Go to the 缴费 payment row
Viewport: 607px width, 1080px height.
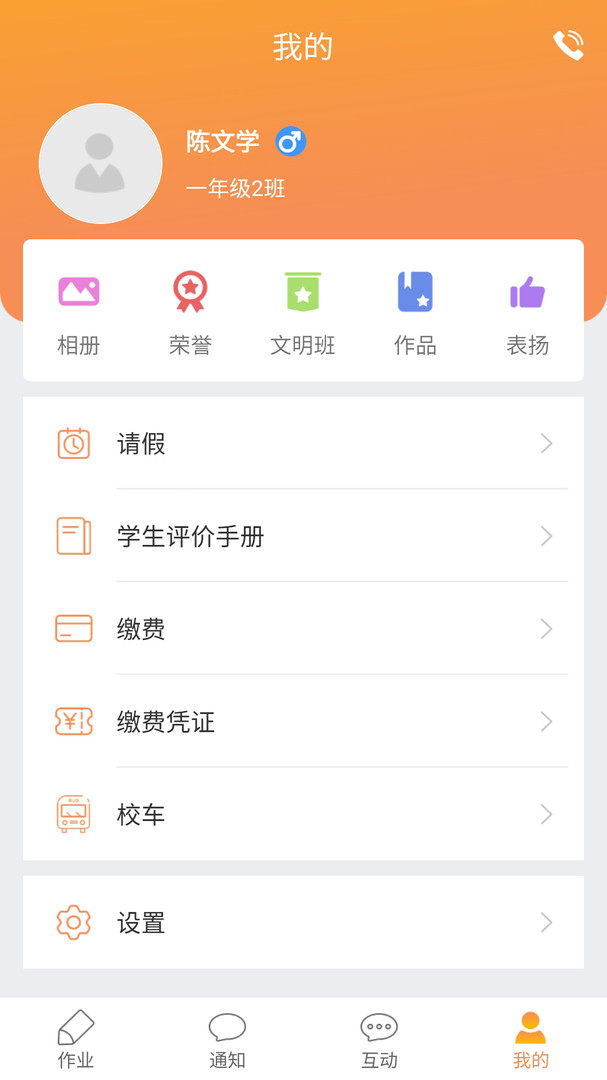pyautogui.click(x=303, y=629)
